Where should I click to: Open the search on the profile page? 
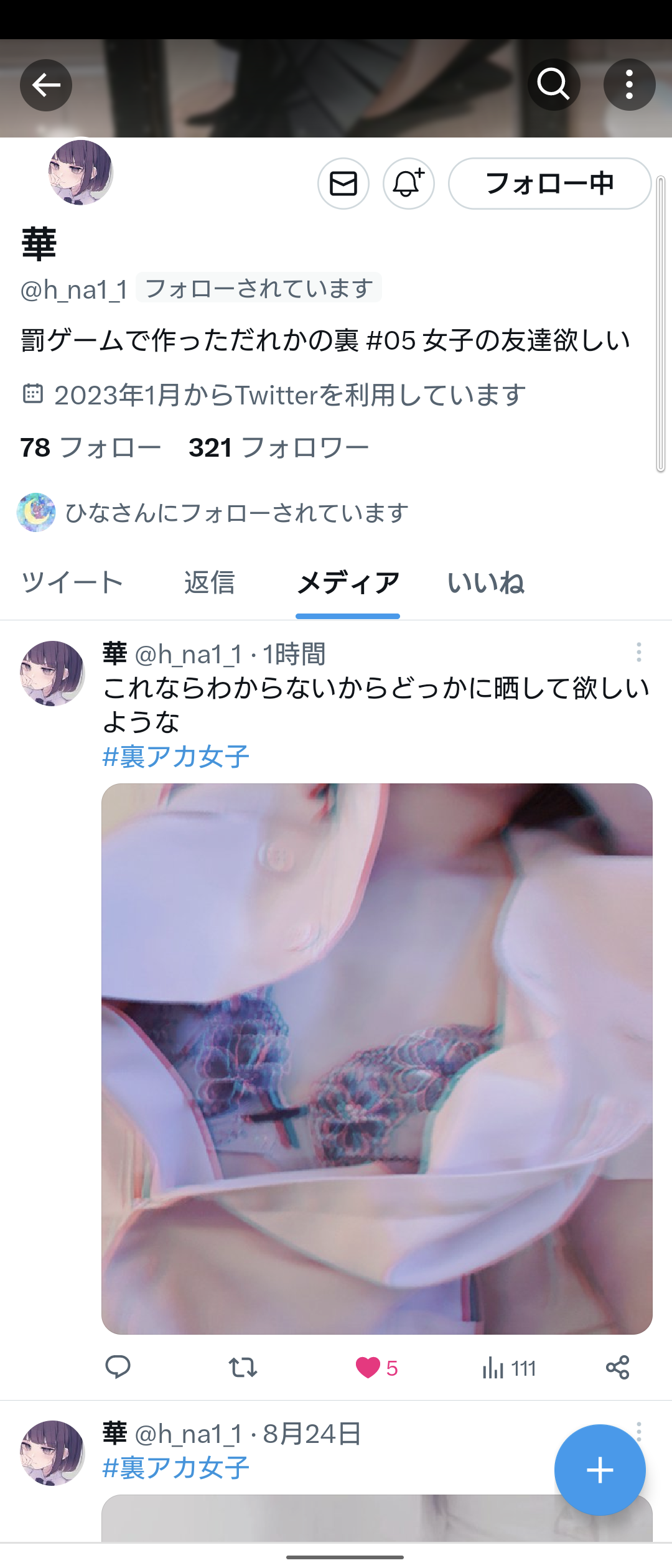pyautogui.click(x=554, y=85)
